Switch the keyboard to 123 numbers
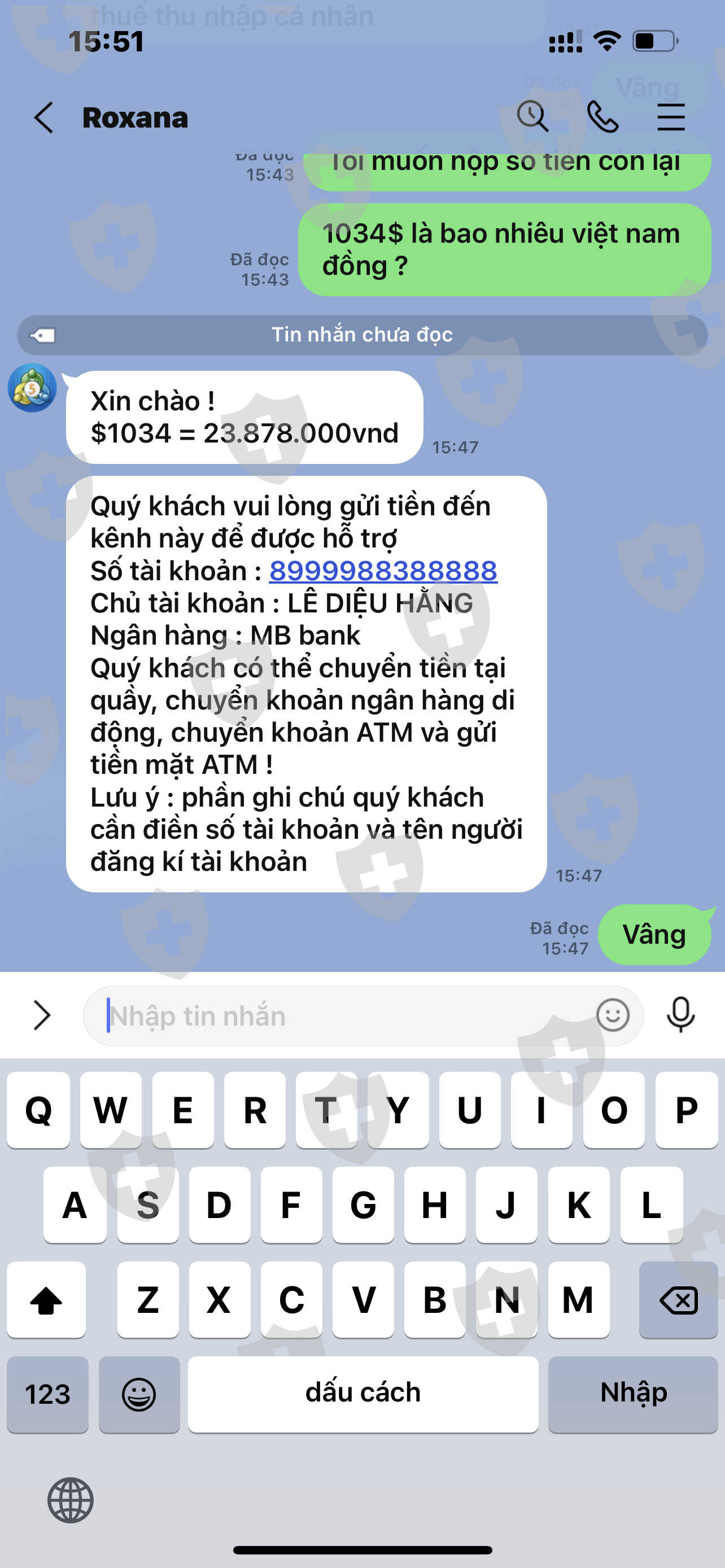 (47, 1394)
